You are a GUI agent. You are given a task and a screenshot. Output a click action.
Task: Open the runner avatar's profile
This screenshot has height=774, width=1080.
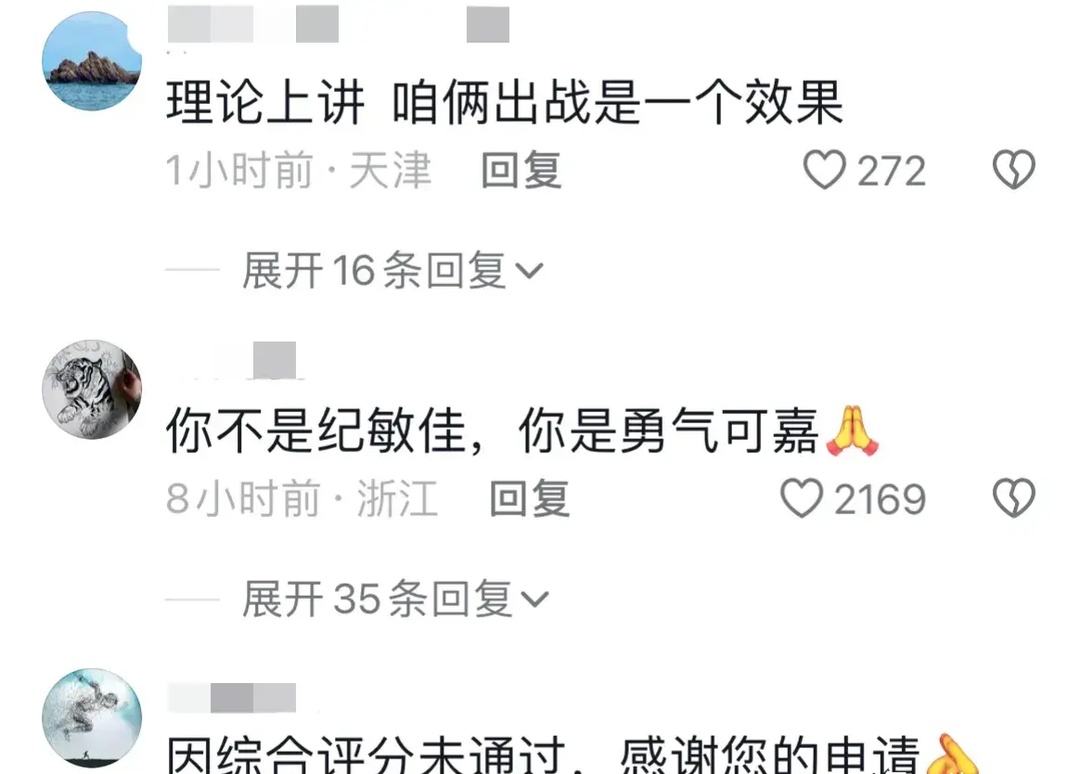point(92,717)
